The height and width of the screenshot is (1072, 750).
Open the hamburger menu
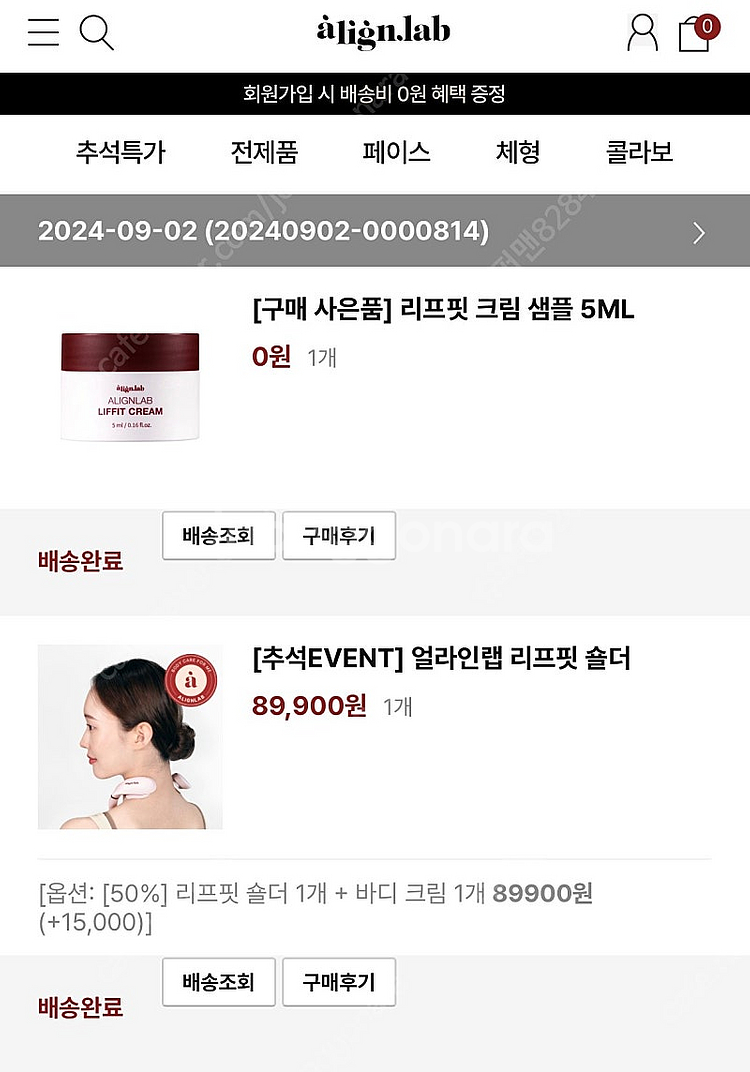pos(43,33)
